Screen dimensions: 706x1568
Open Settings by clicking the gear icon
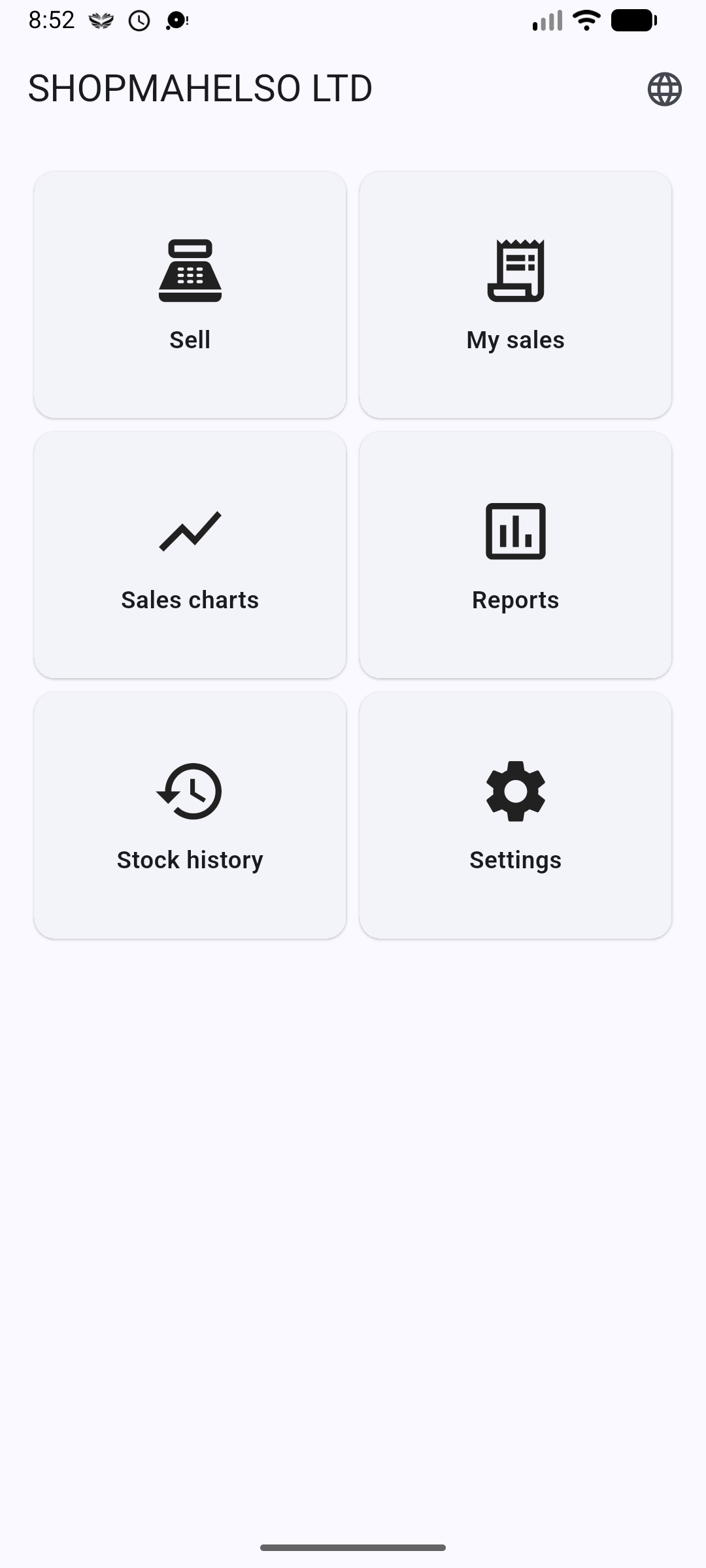[514, 792]
